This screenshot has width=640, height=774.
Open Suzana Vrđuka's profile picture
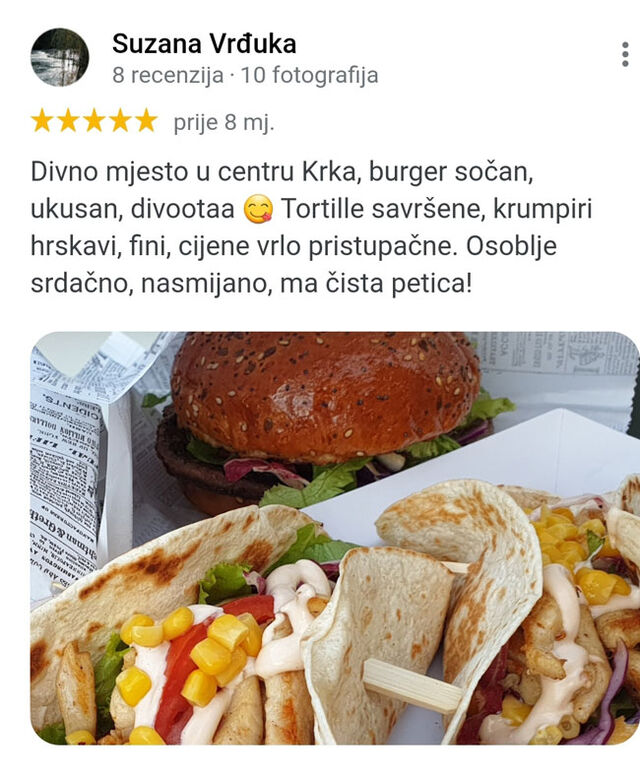click(x=60, y=57)
